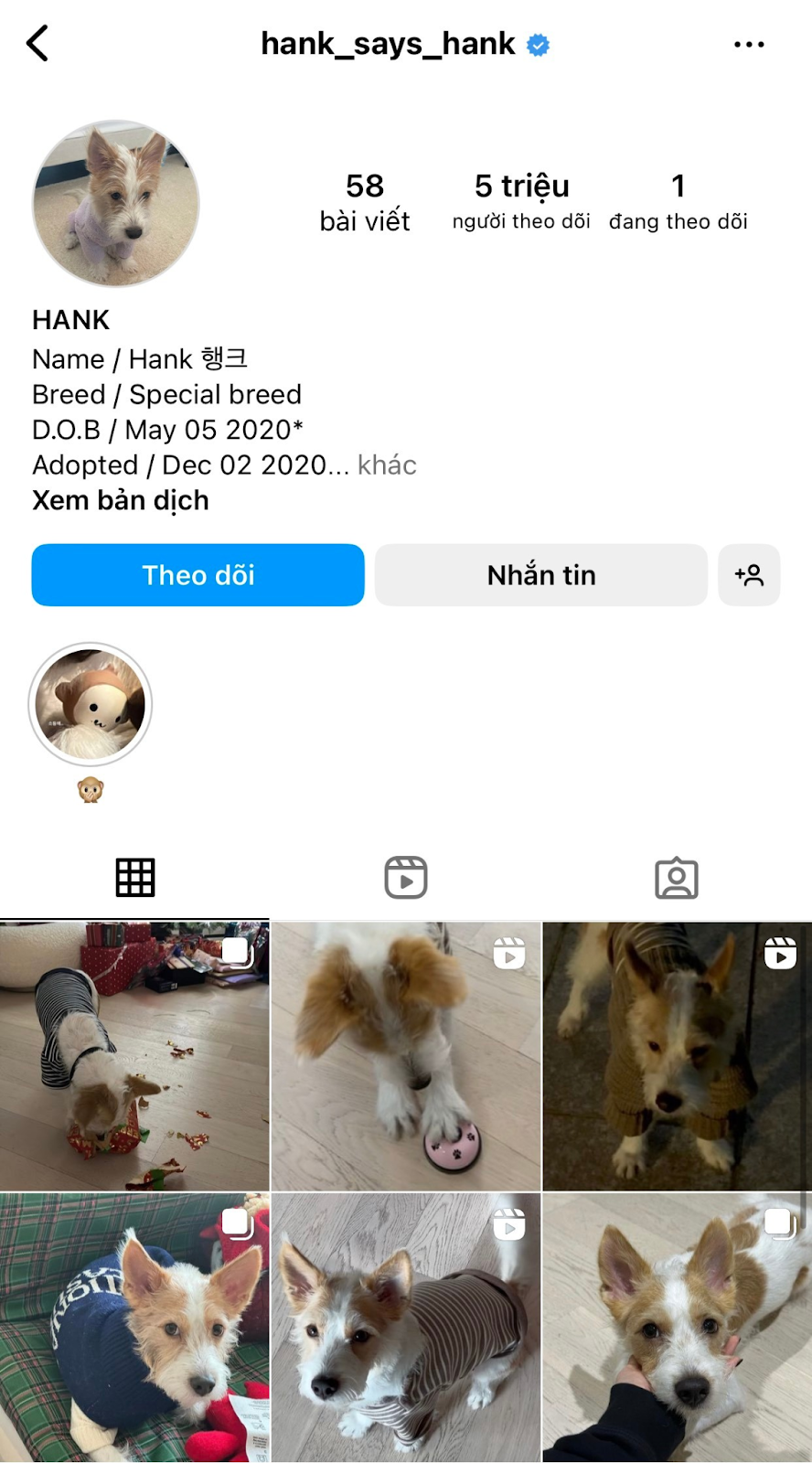Follow with the Theo dõi button
812x1463 pixels.
pyautogui.click(x=198, y=575)
